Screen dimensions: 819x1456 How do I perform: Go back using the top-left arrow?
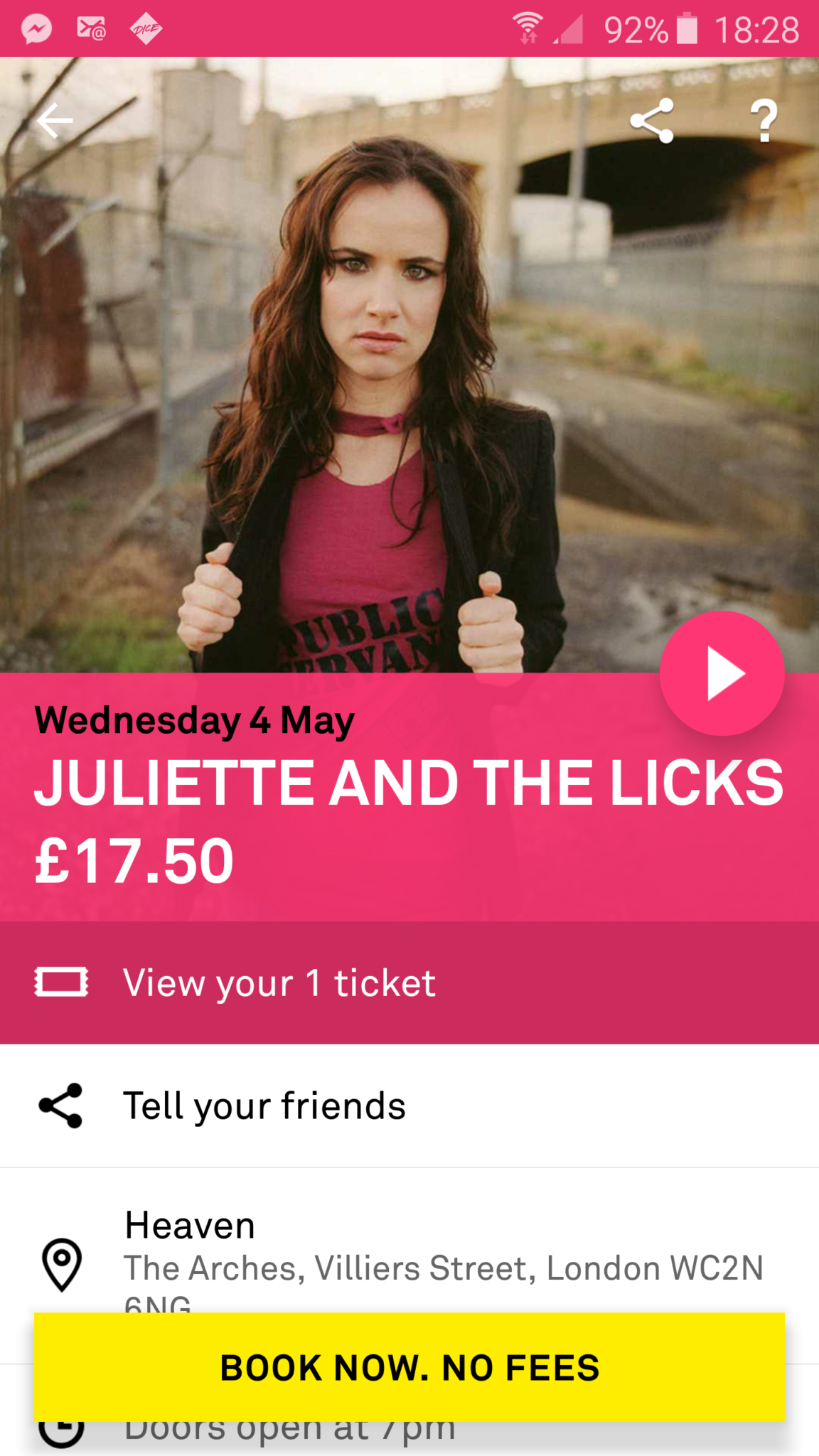55,121
